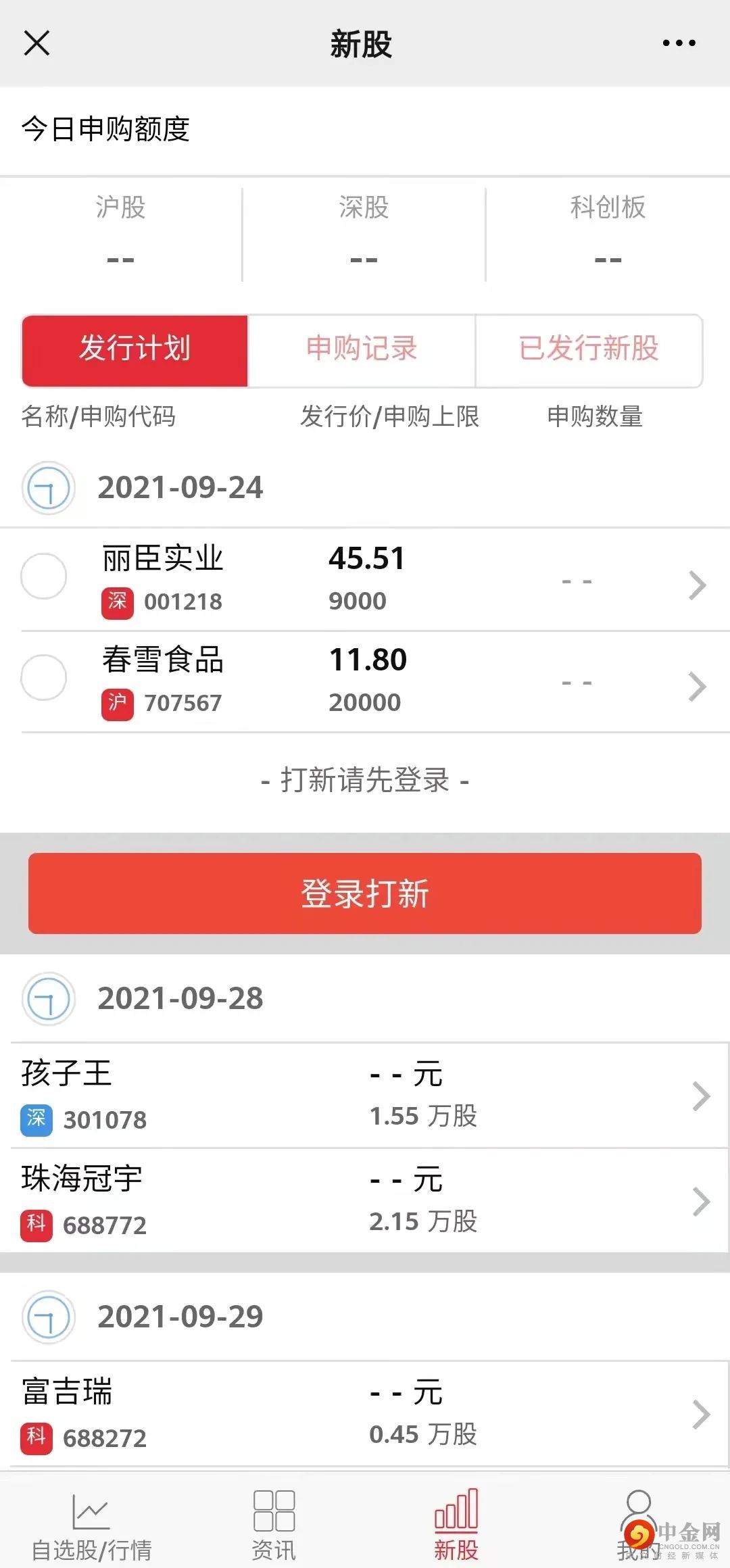Switch to the 发行计划 tab

click(135, 350)
